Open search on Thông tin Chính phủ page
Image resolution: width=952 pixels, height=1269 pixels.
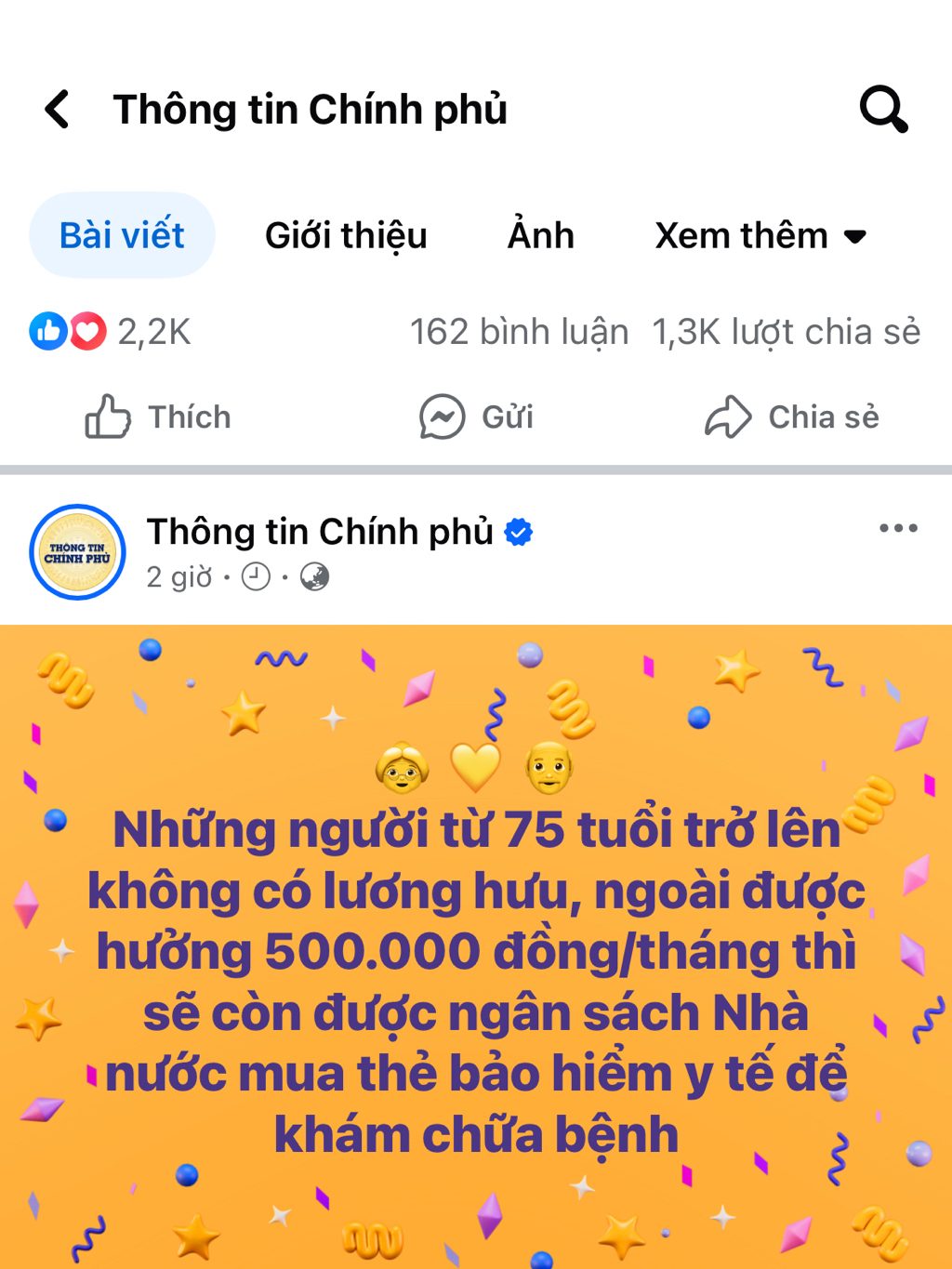(x=882, y=110)
